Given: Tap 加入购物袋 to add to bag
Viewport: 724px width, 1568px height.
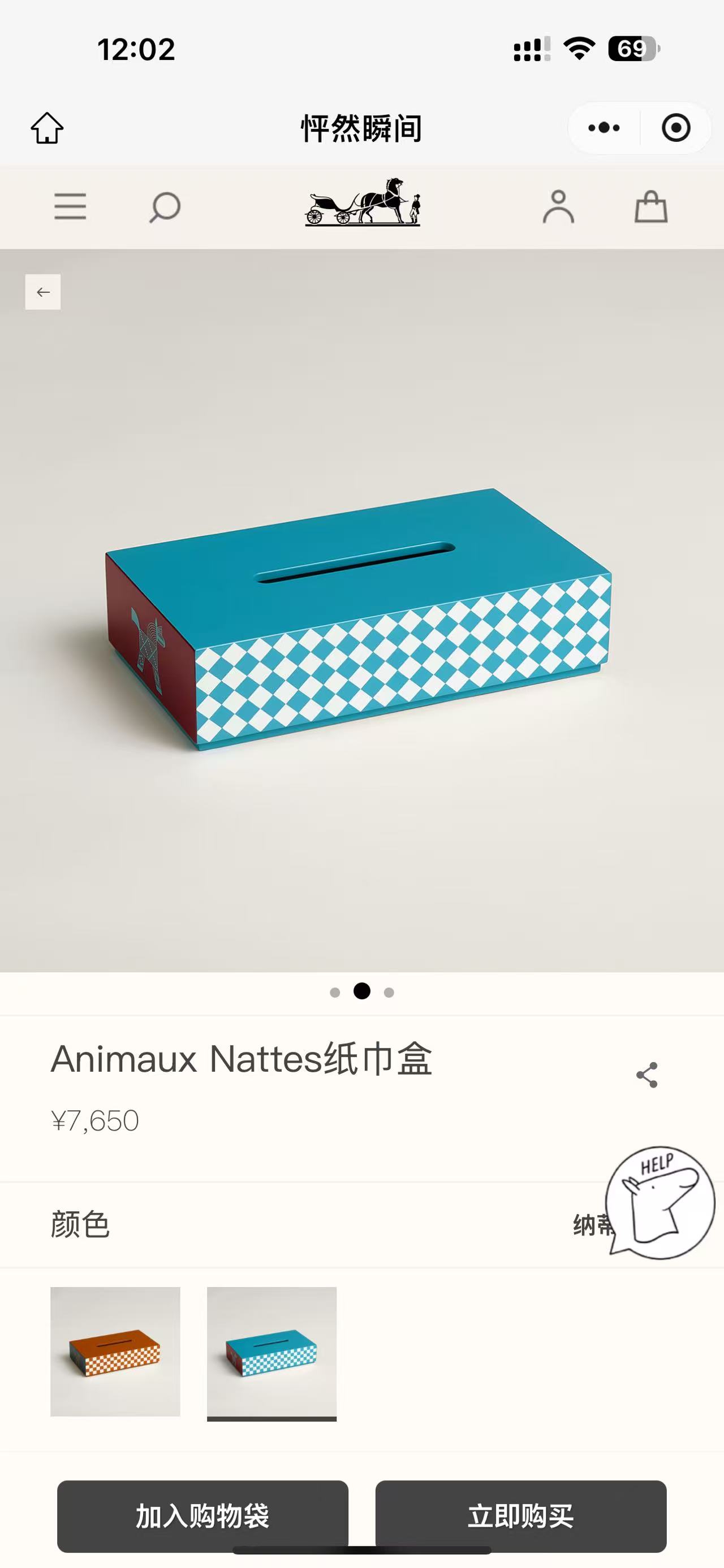Looking at the screenshot, I should click(202, 1515).
